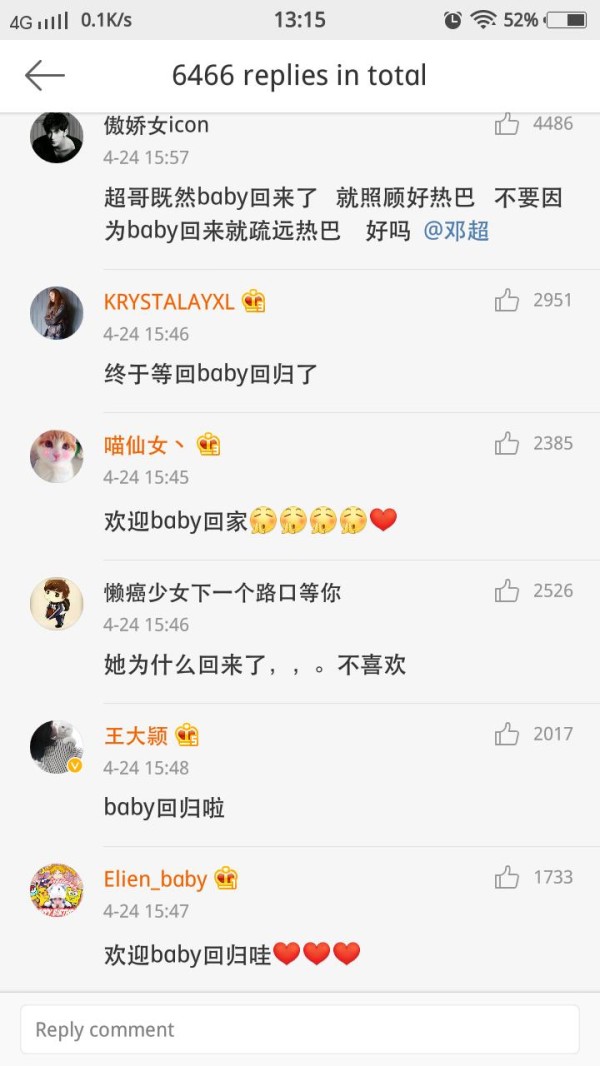Like KRYSTALAYXL's comment
600x1066 pixels.
pos(507,300)
